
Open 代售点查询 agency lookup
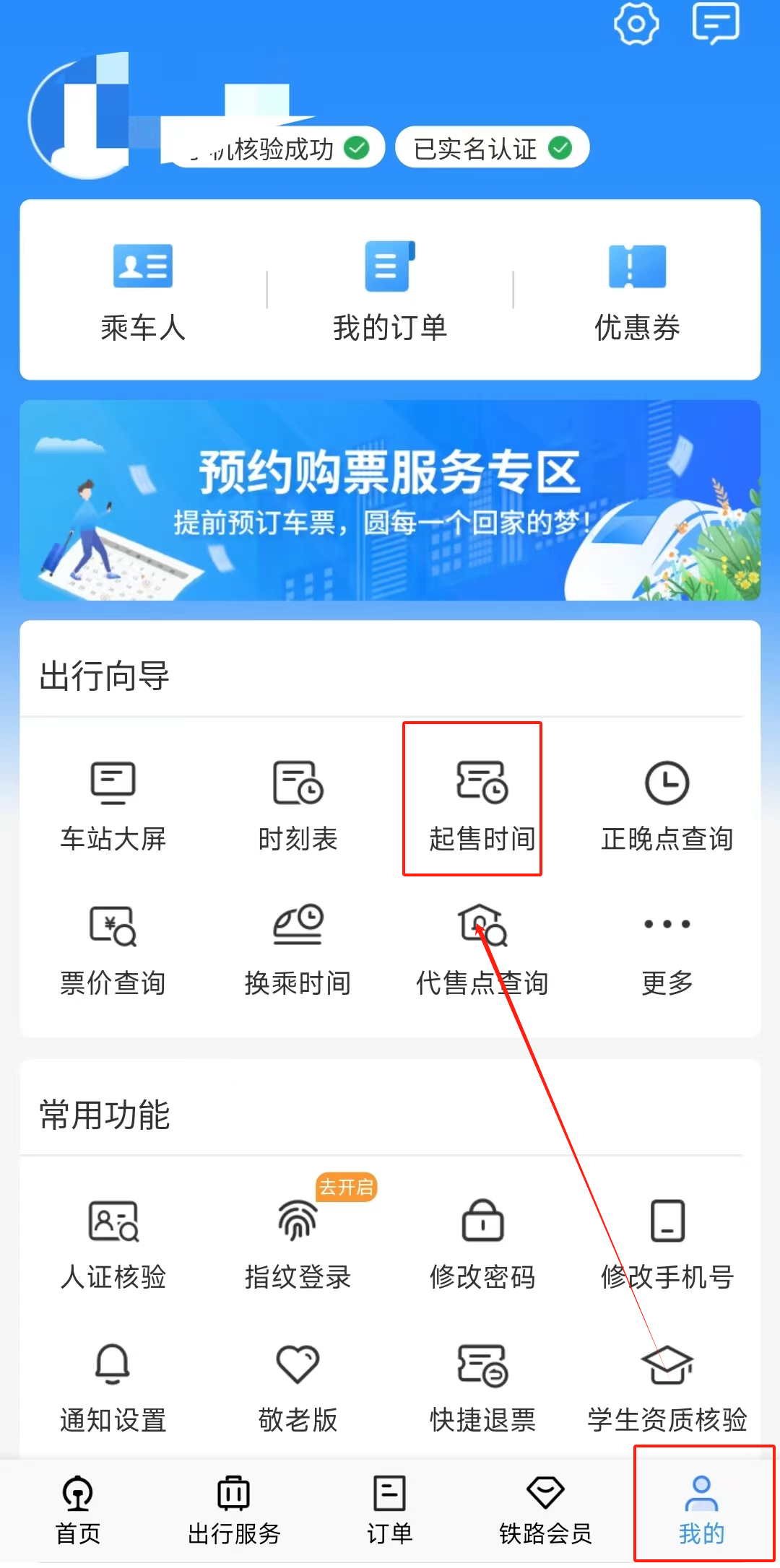pos(482,949)
